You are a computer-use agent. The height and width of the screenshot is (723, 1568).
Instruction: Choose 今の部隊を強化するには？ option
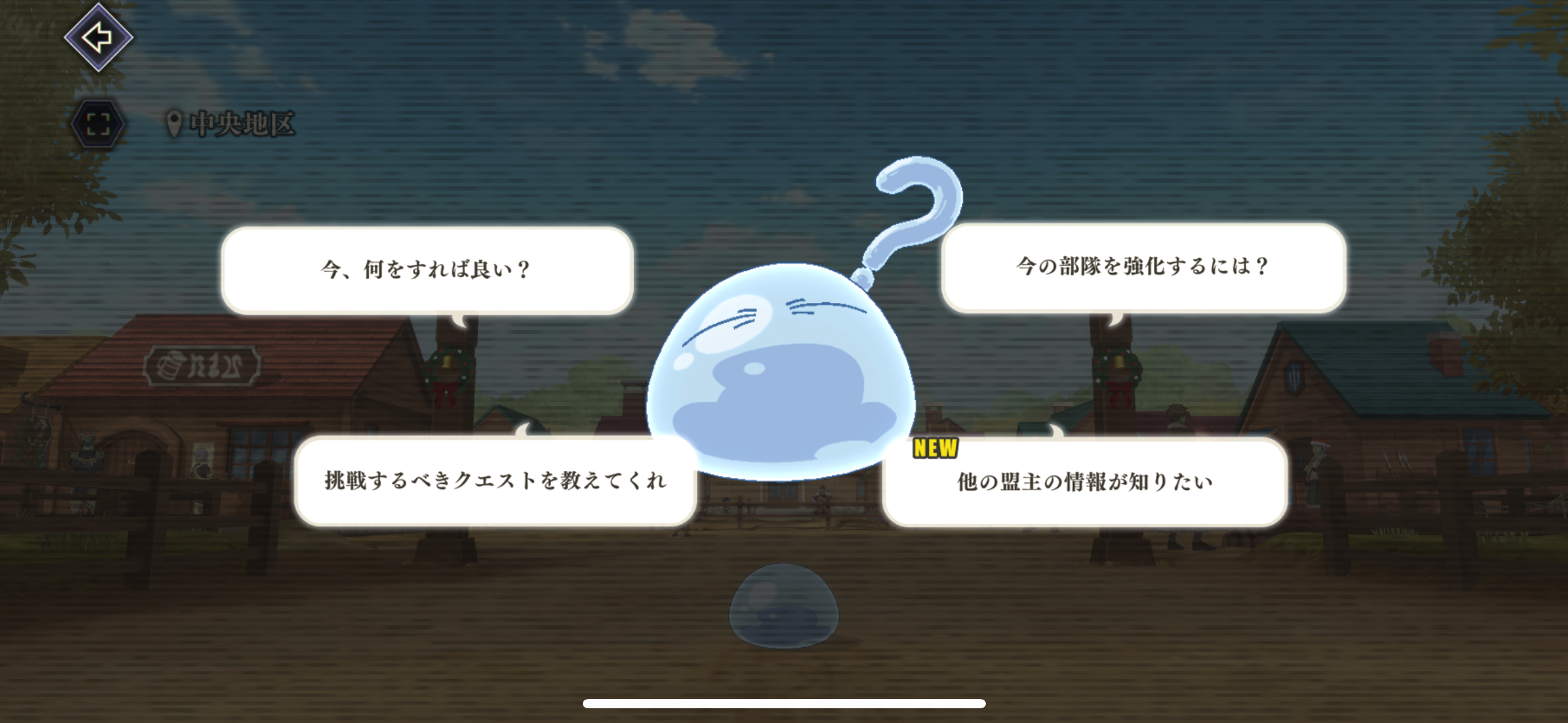1143,267
